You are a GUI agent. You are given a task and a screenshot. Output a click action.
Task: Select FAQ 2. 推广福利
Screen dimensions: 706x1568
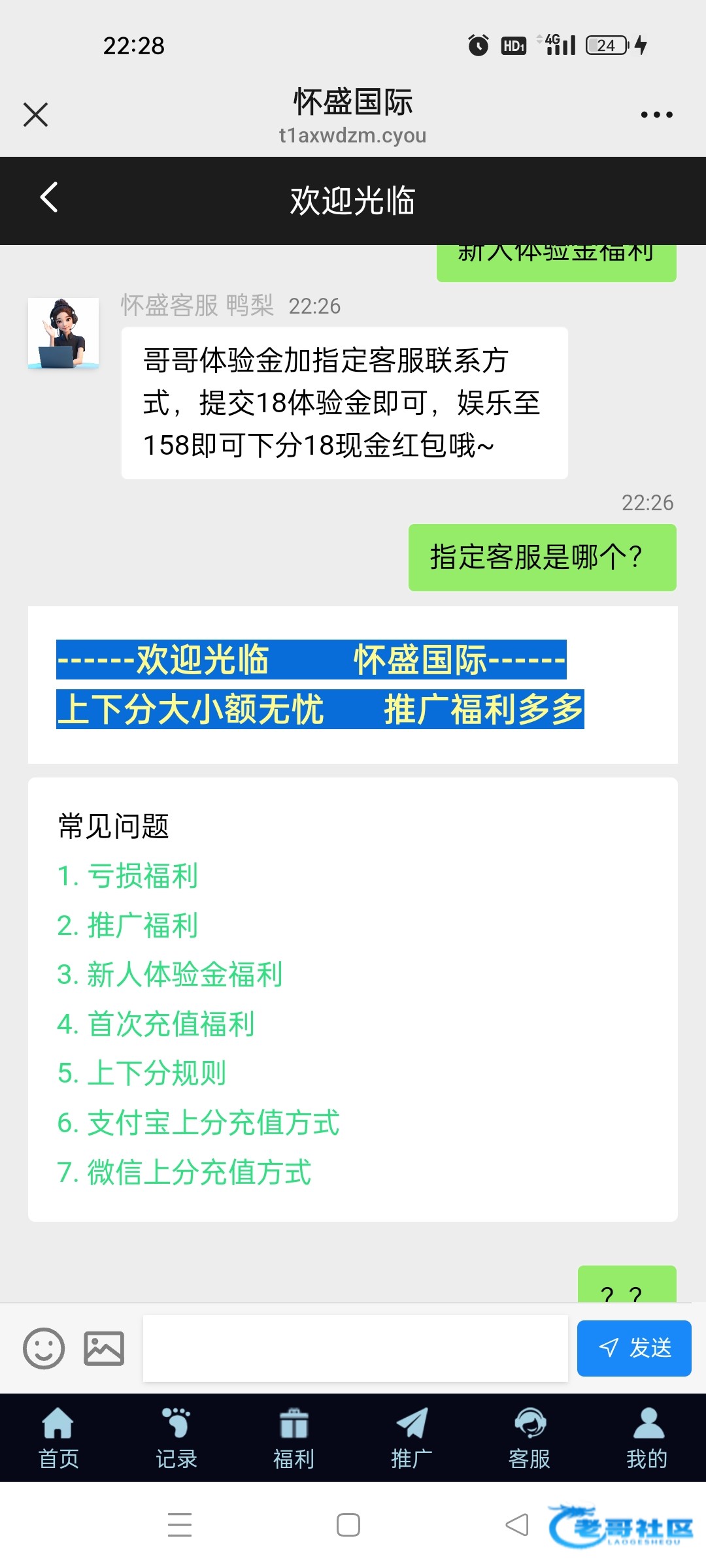click(x=128, y=925)
